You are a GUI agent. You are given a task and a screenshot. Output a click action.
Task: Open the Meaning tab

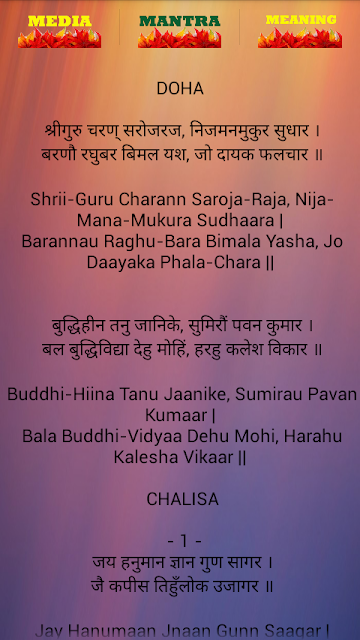[300, 31]
